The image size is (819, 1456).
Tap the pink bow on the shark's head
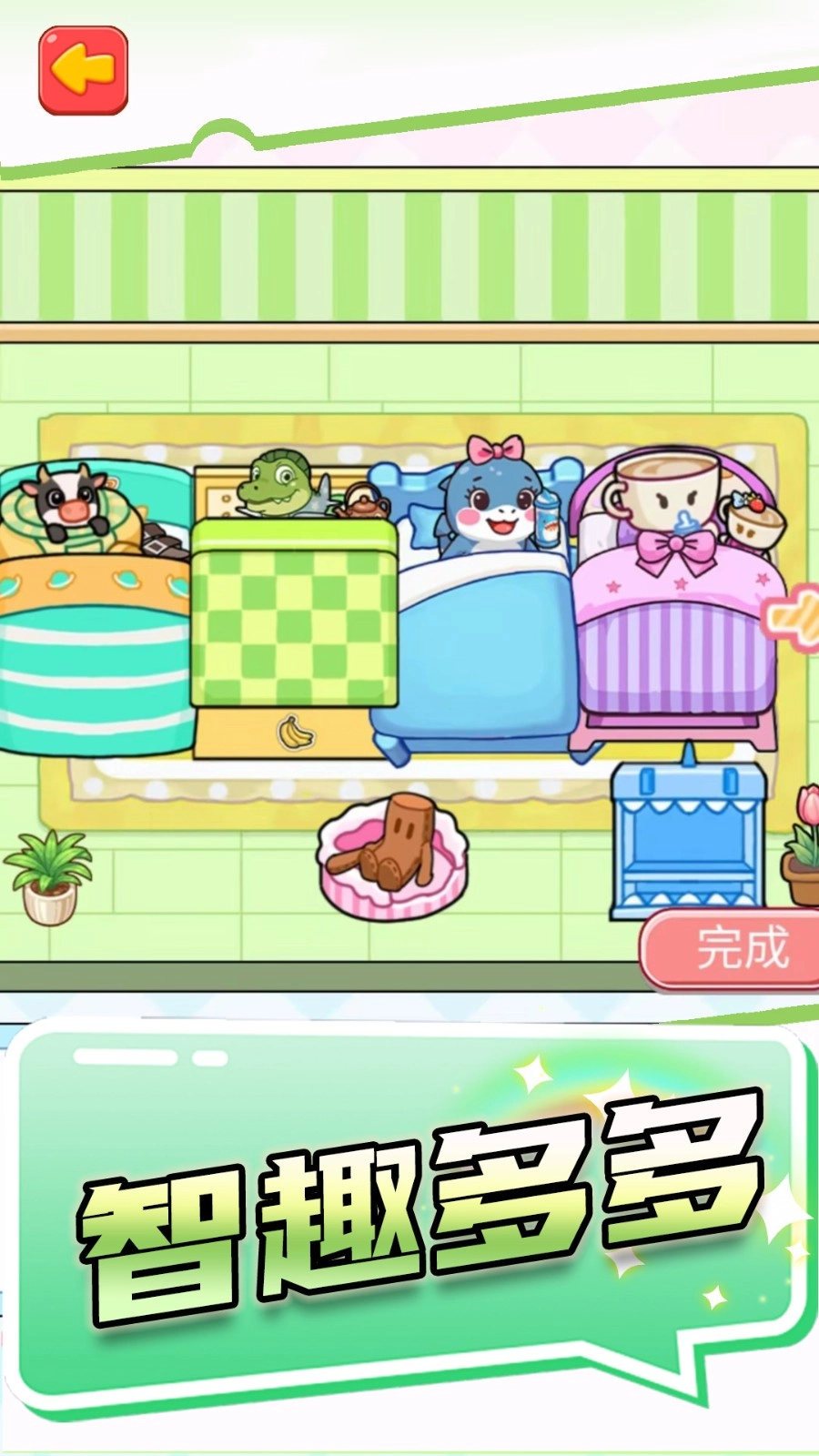[x=489, y=451]
